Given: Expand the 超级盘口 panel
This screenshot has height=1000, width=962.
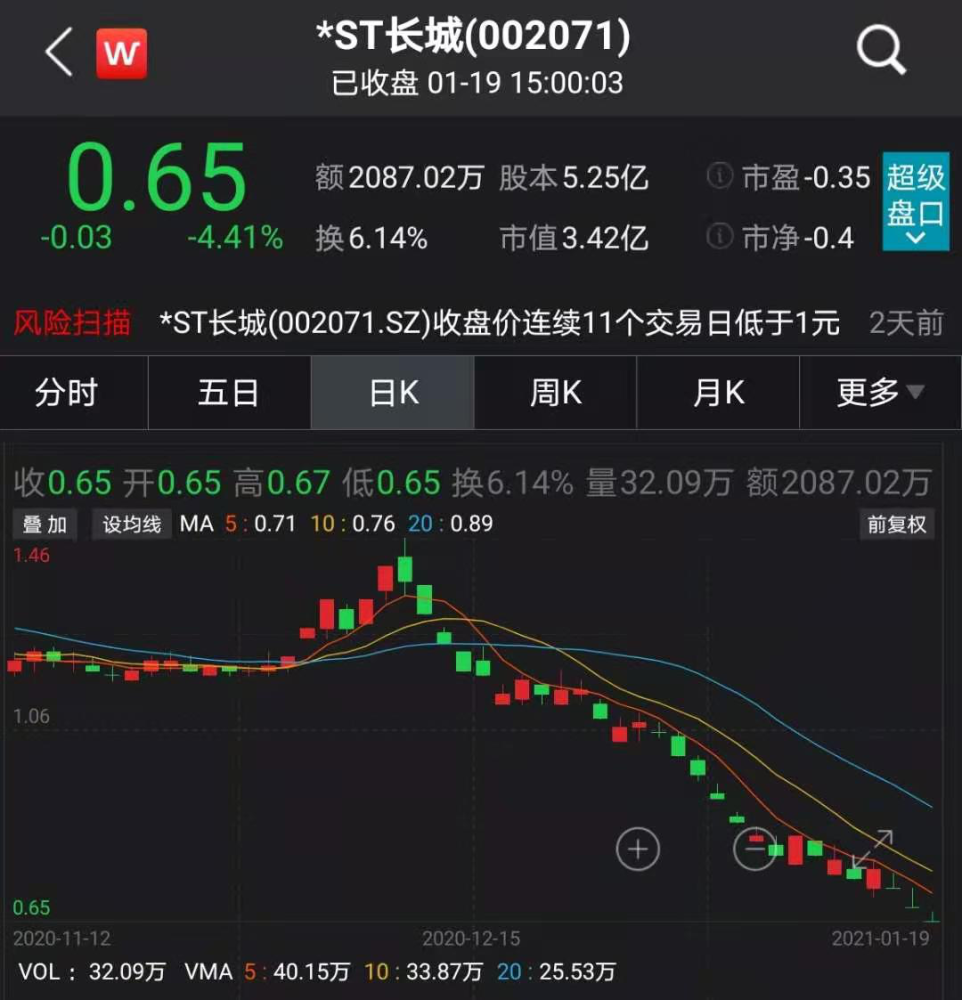Looking at the screenshot, I should 915,201.
